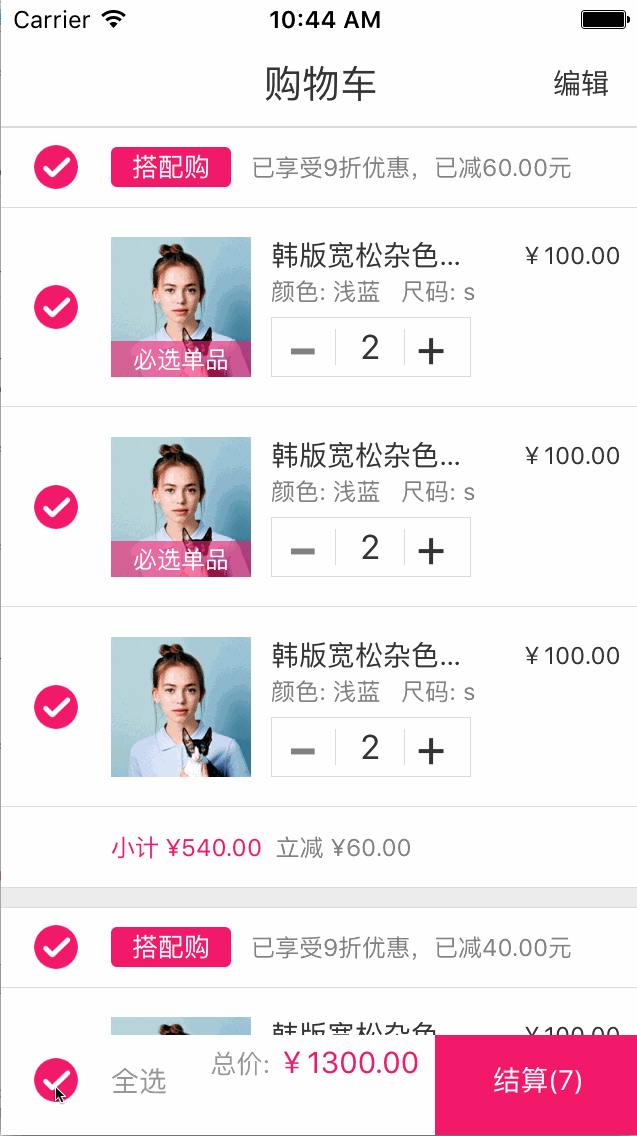Viewport: 637px width, 1136px height.
Task: Uncheck the 搭配购 group with 已减40.00元
Action: click(x=56, y=947)
